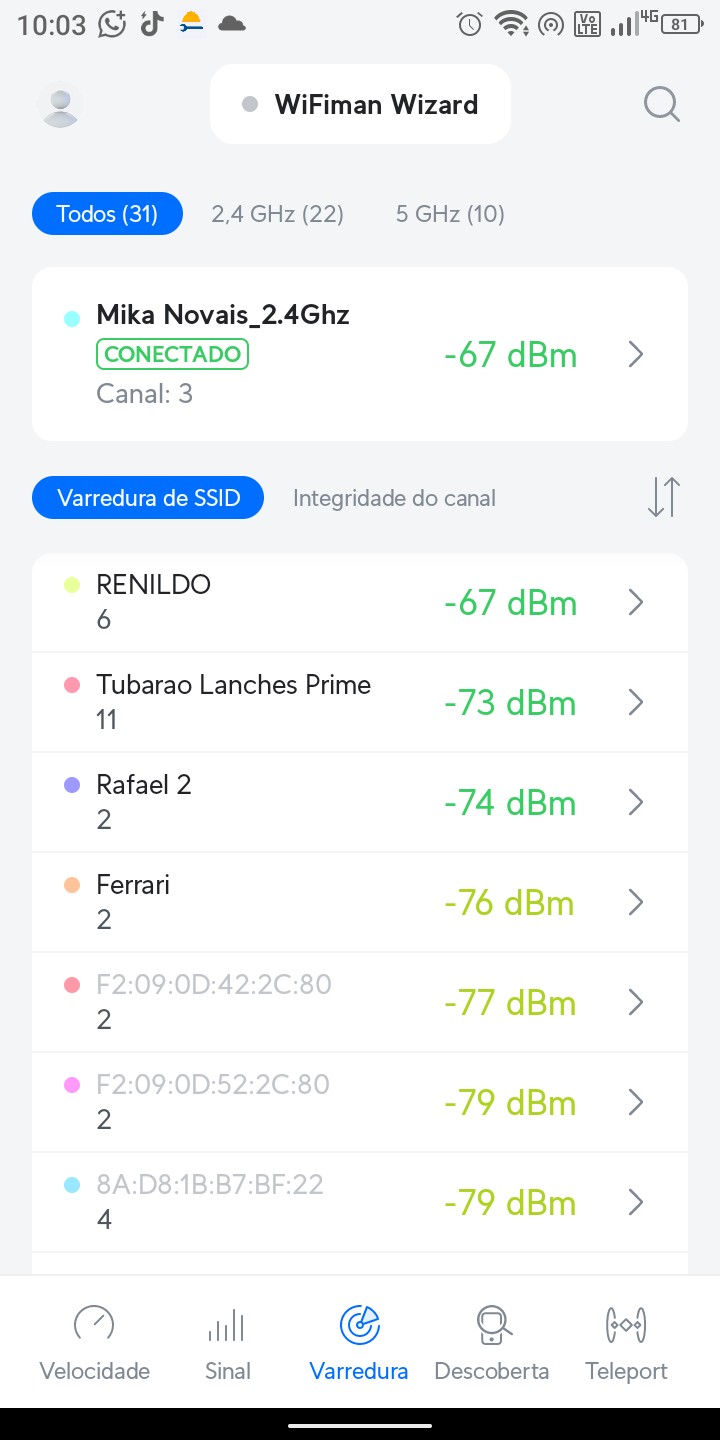This screenshot has width=720, height=1440.
Task: Open network F2:09:0D:42:2C:80
Action: coord(360,1003)
